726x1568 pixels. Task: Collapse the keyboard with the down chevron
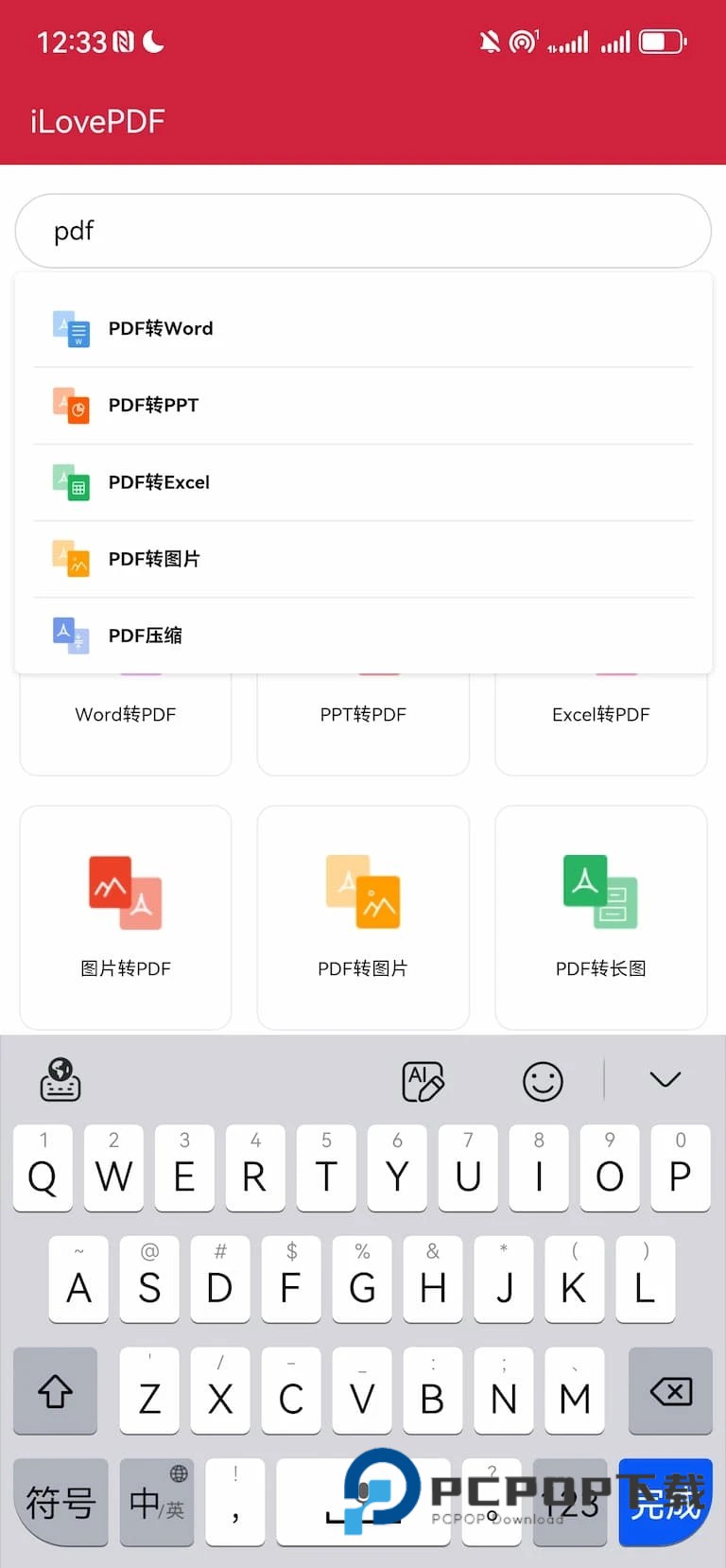pos(665,1079)
